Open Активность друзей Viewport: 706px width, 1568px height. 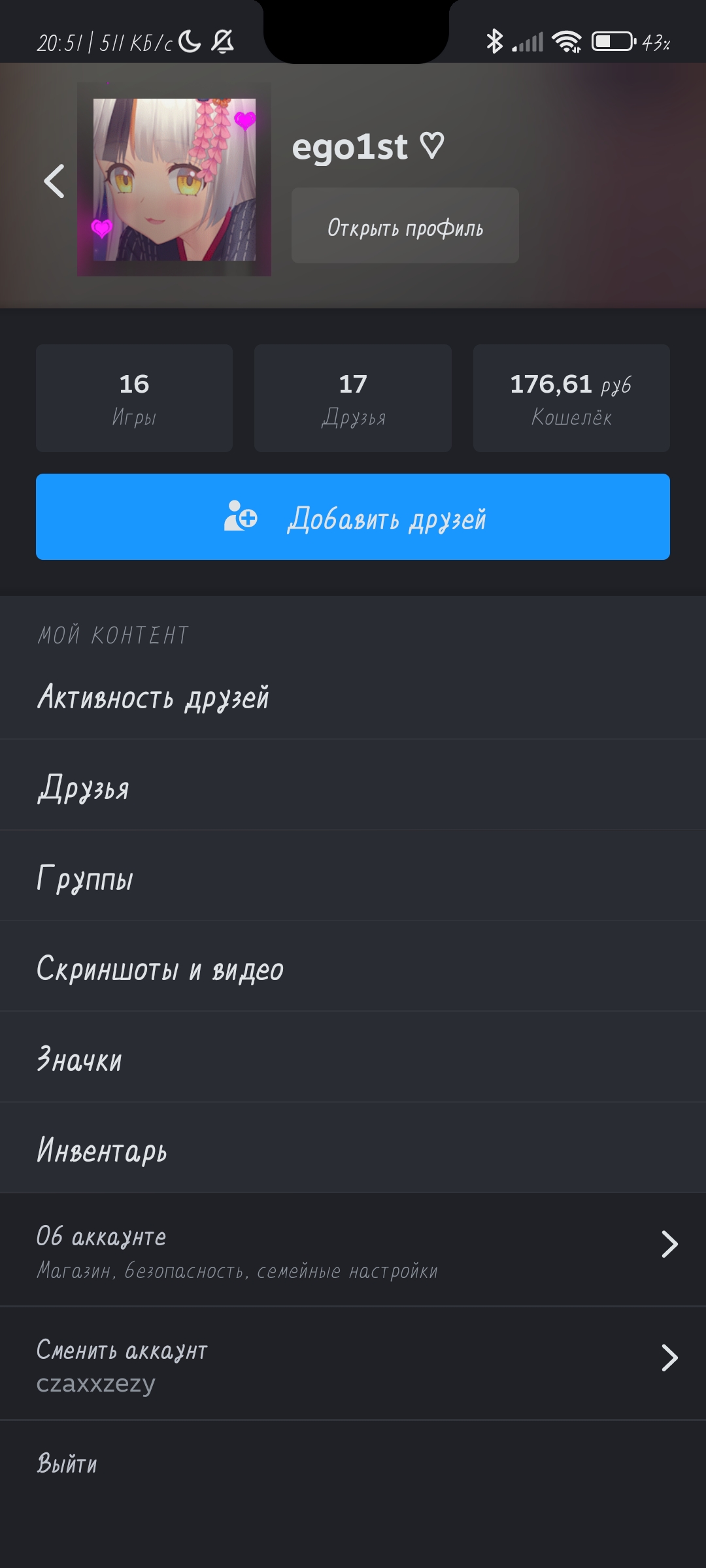coord(353,697)
